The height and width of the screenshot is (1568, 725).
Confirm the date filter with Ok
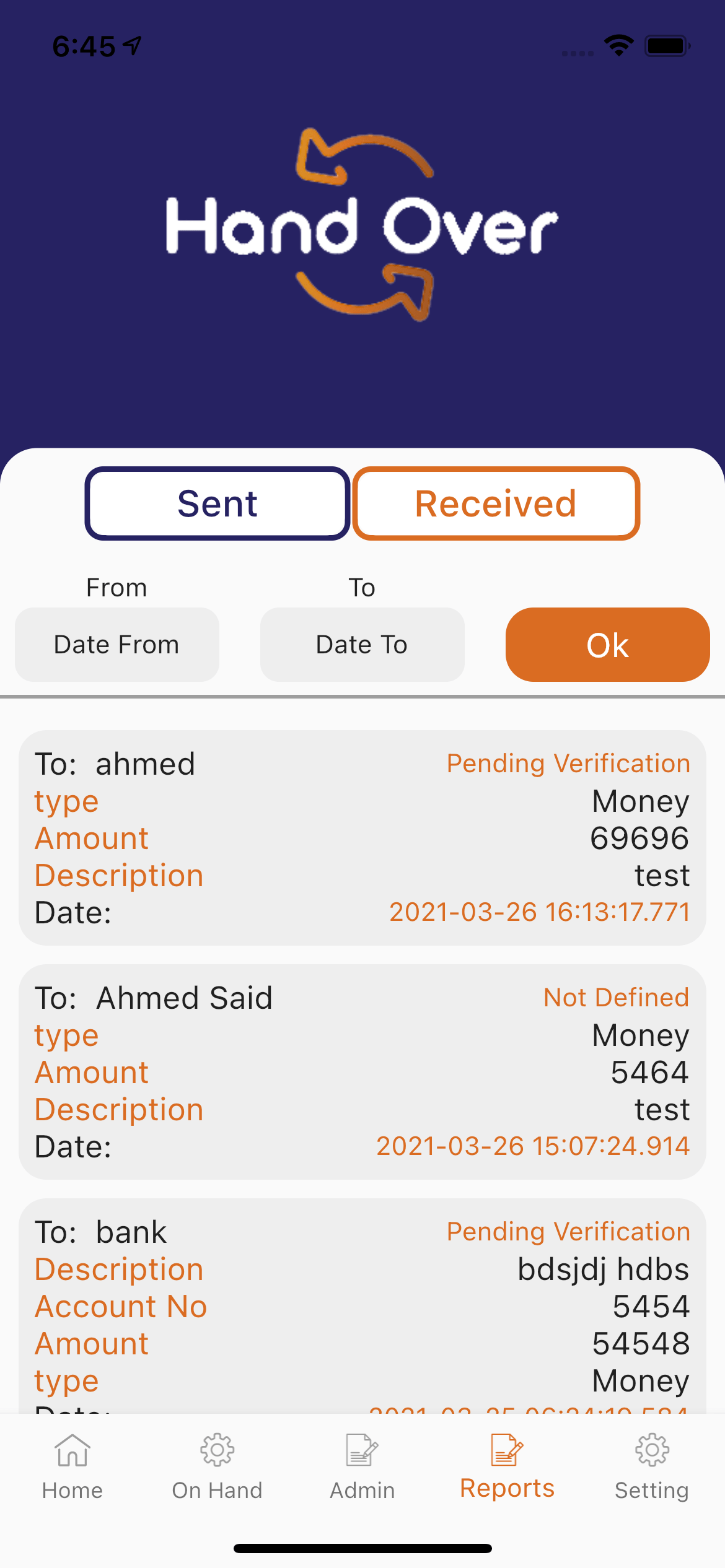pyautogui.click(x=608, y=645)
